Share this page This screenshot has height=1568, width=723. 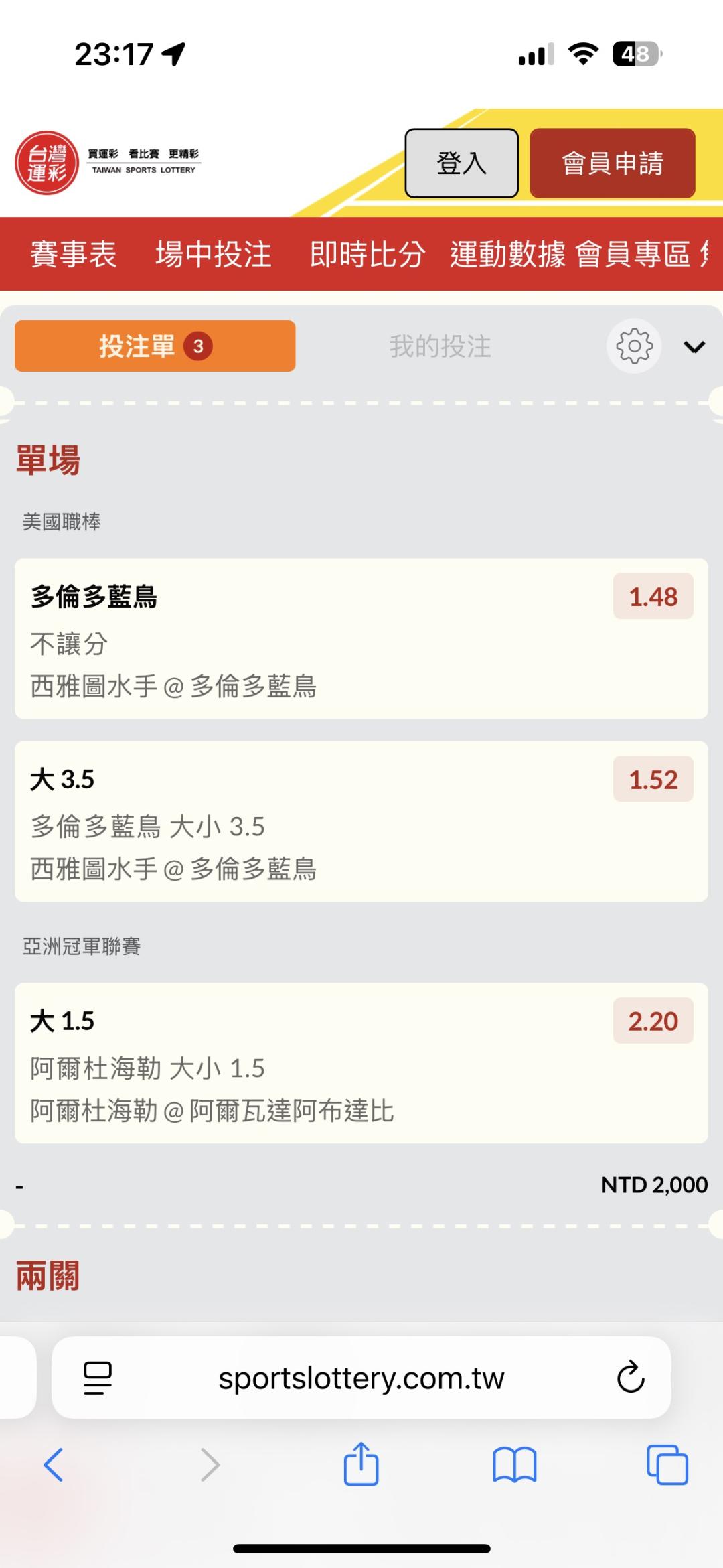tap(361, 1464)
